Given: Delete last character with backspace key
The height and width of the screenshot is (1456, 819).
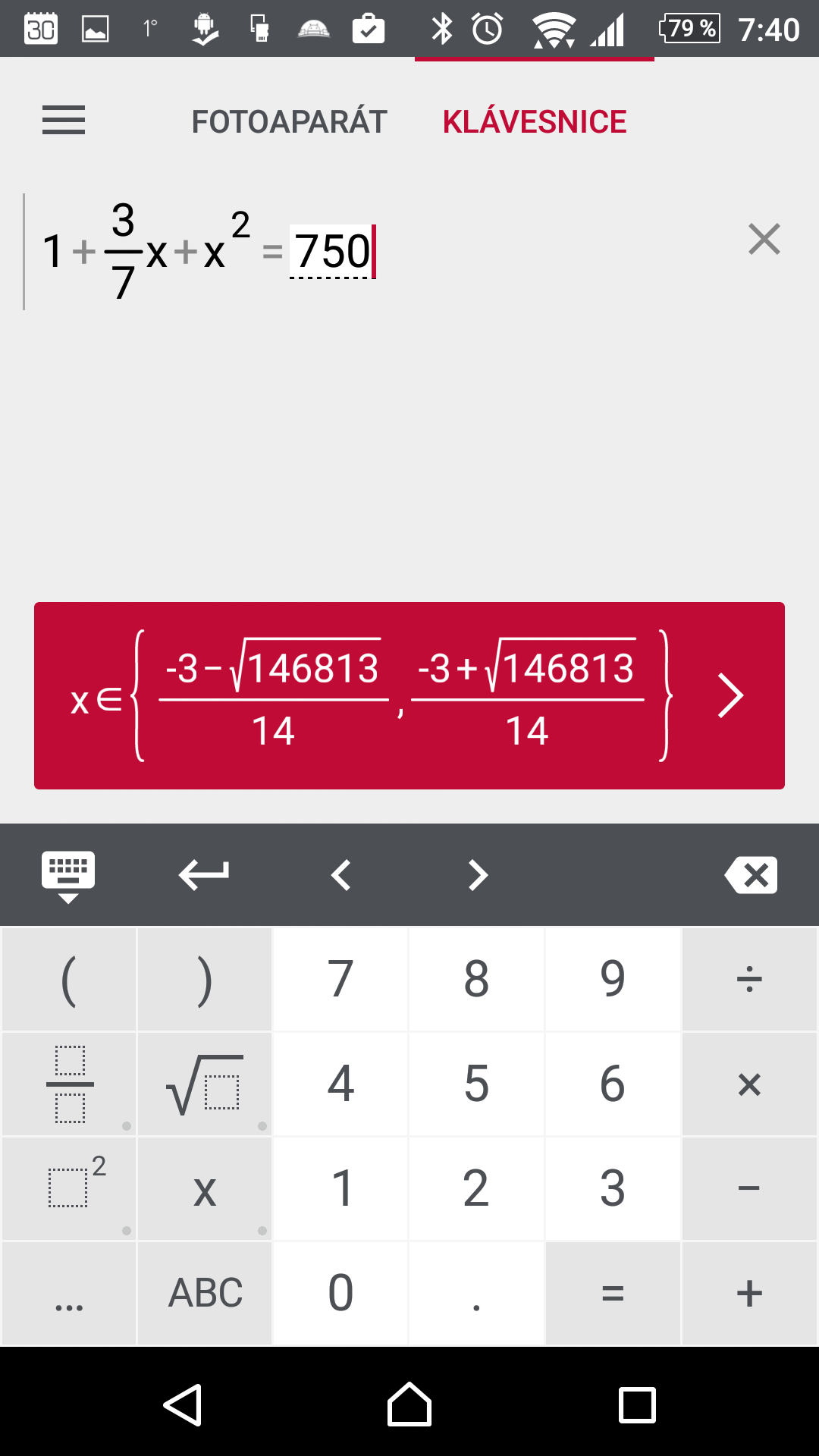Looking at the screenshot, I should (x=751, y=875).
